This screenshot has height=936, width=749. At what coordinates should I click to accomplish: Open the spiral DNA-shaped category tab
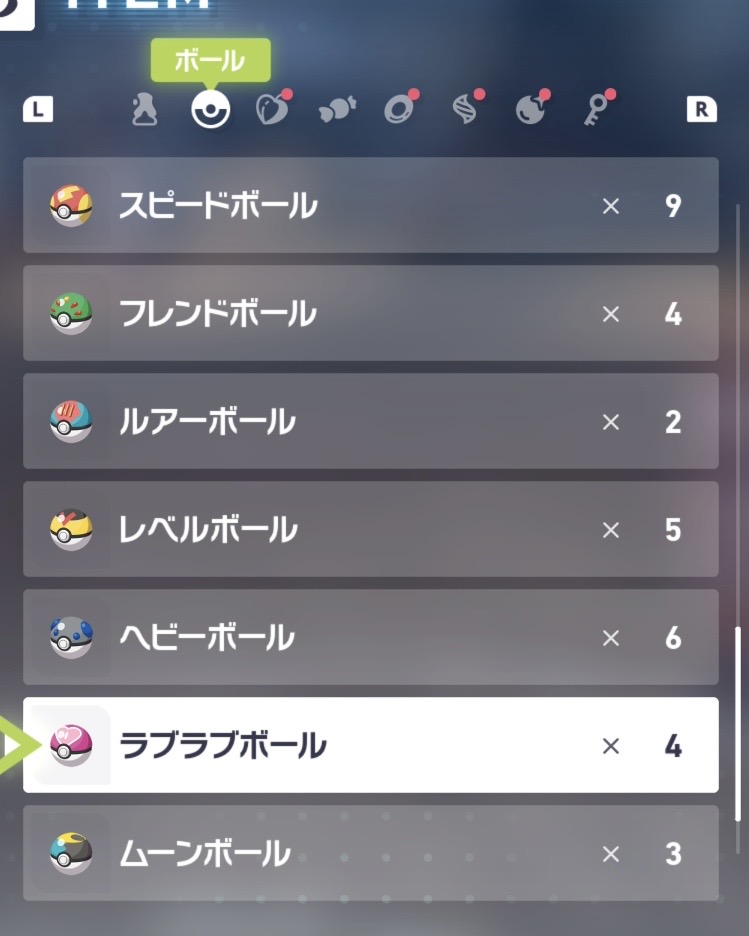coord(466,109)
